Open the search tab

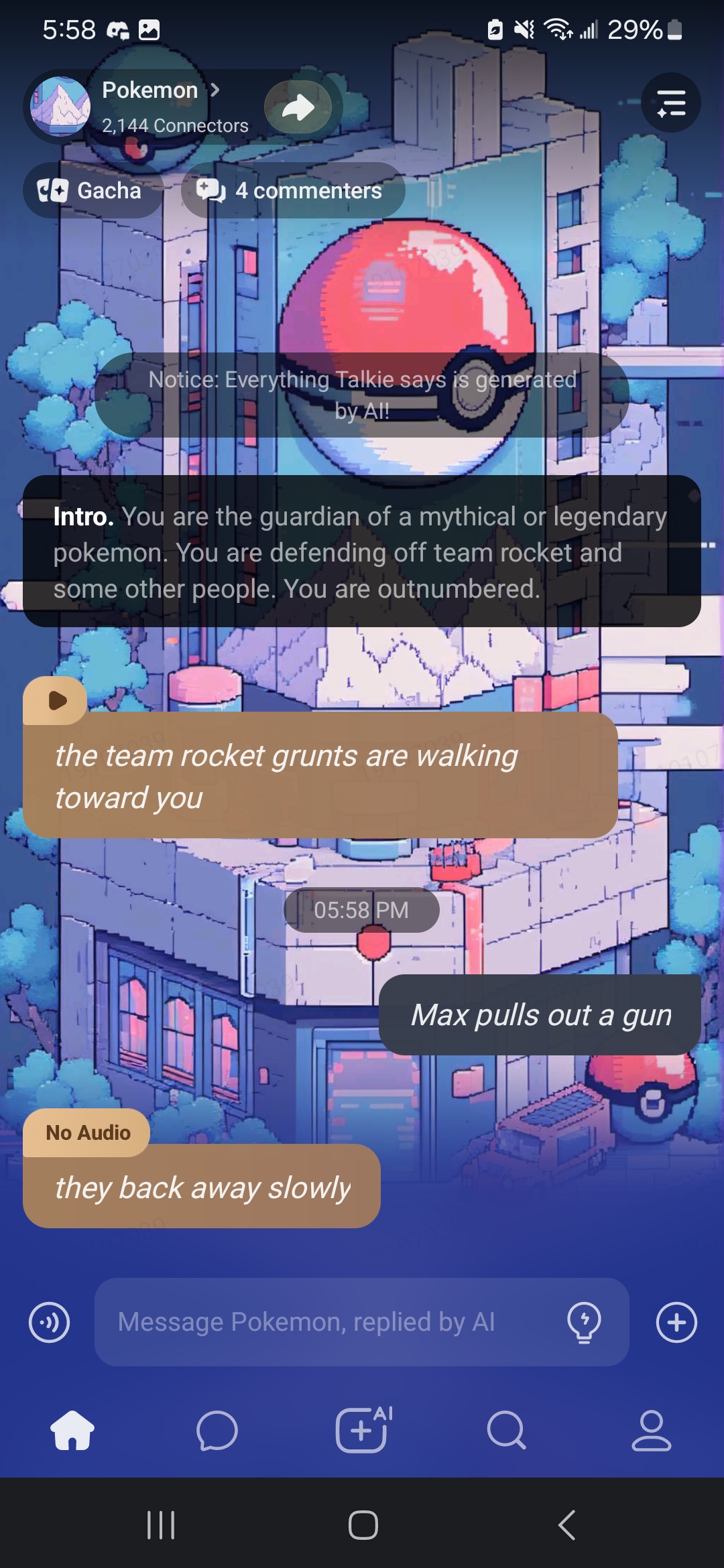tap(506, 1431)
